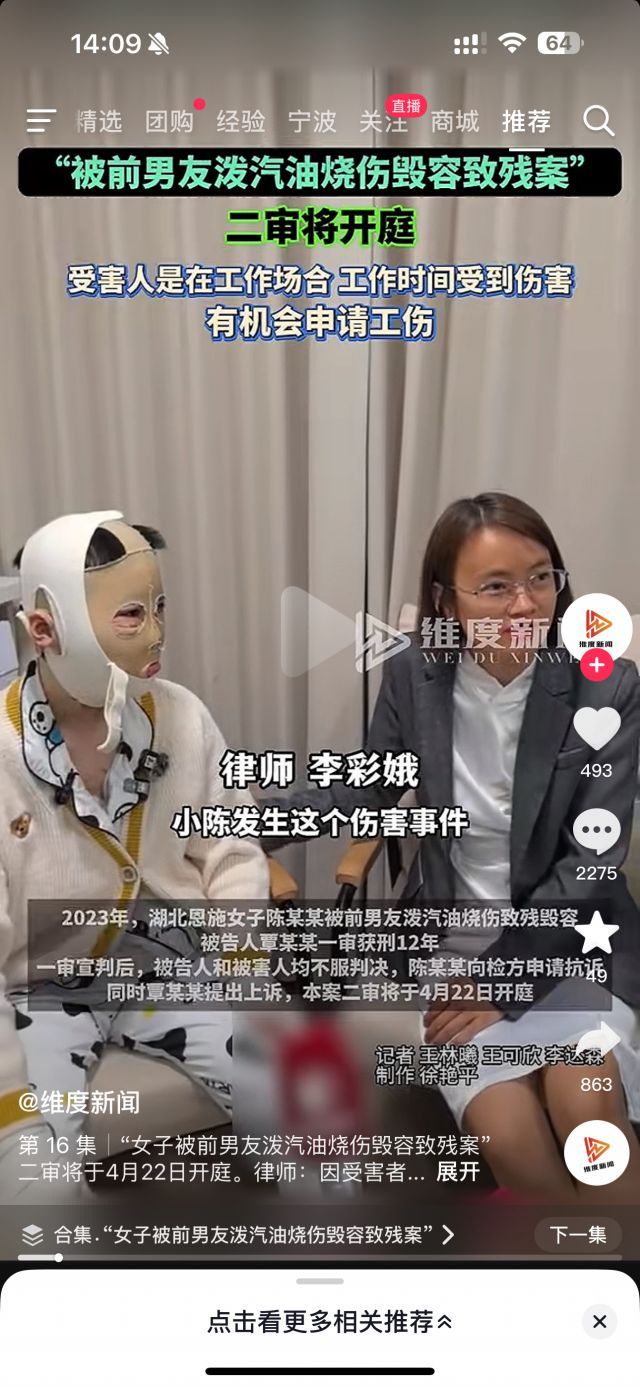Select the 推荐 tab
The image size is (640, 1387).
click(x=526, y=122)
